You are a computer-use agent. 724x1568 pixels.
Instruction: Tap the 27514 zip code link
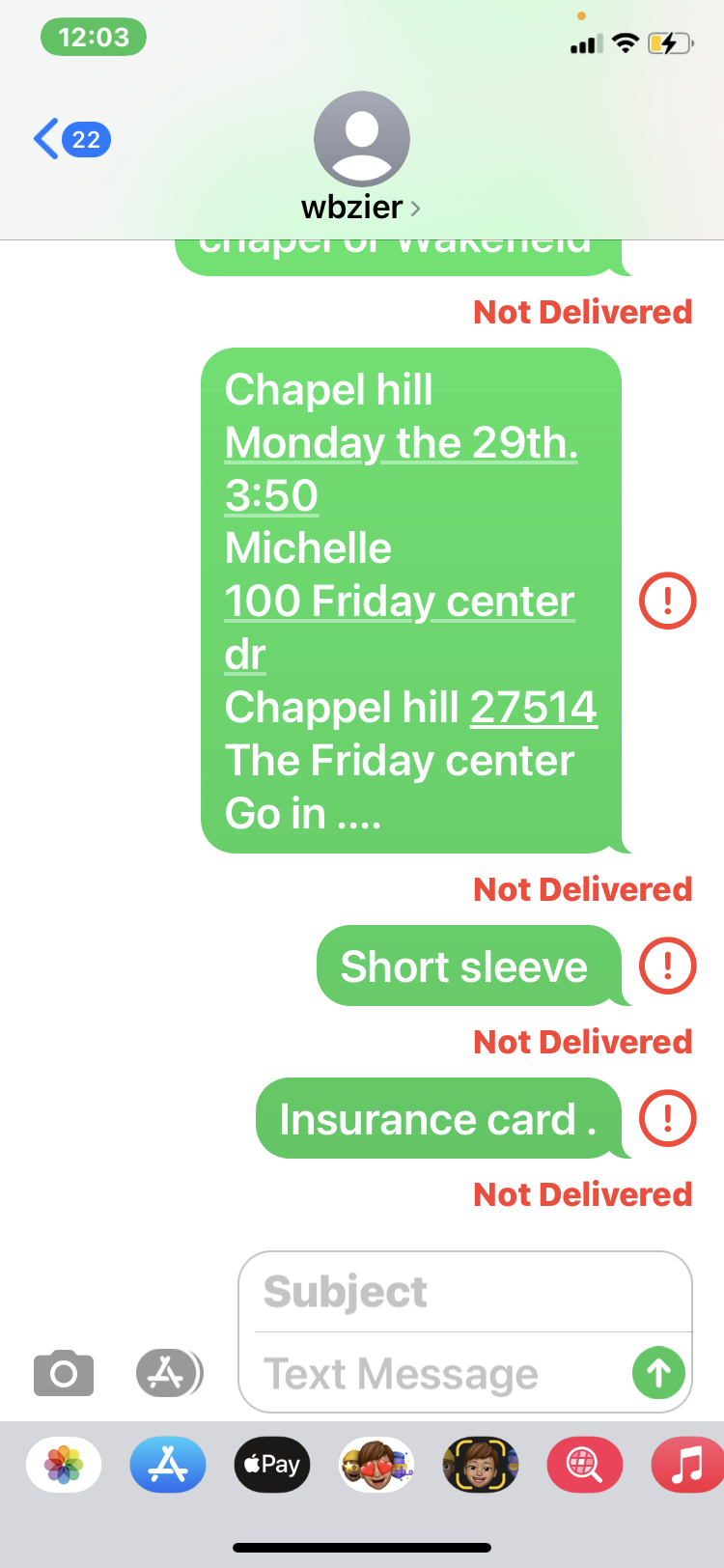(x=534, y=708)
